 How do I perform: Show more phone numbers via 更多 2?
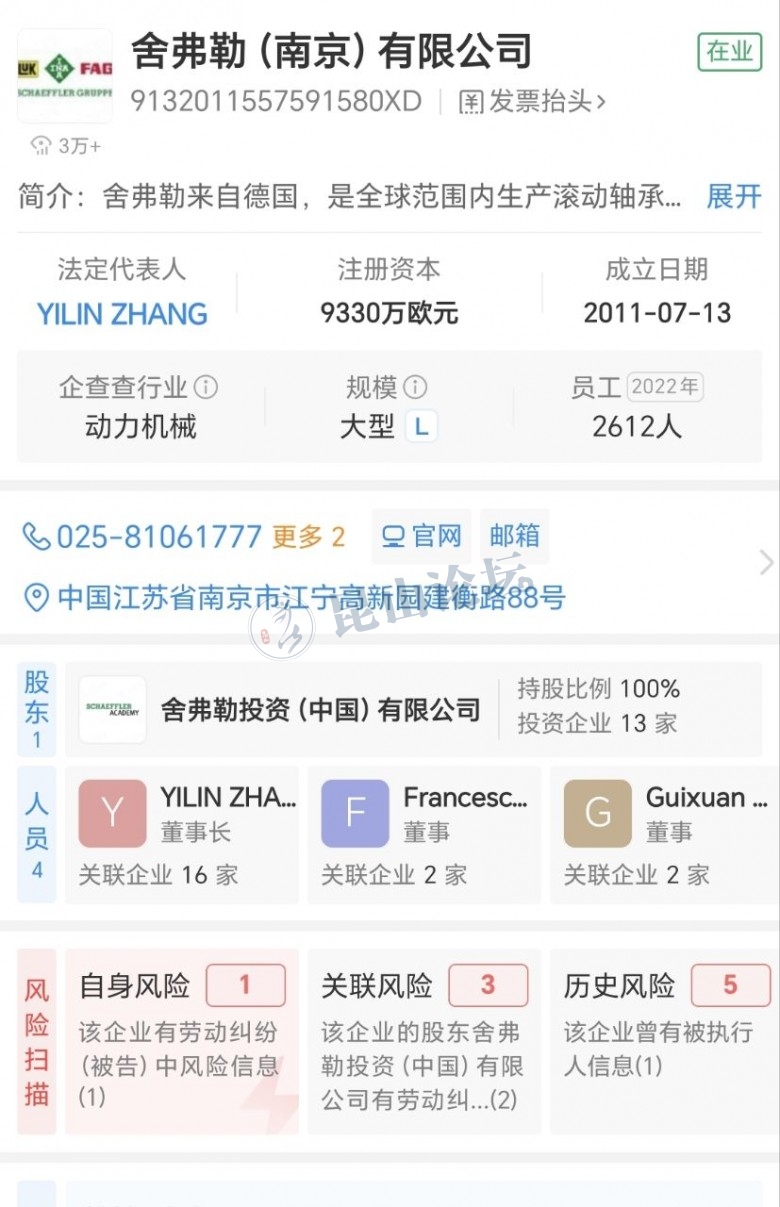point(308,537)
